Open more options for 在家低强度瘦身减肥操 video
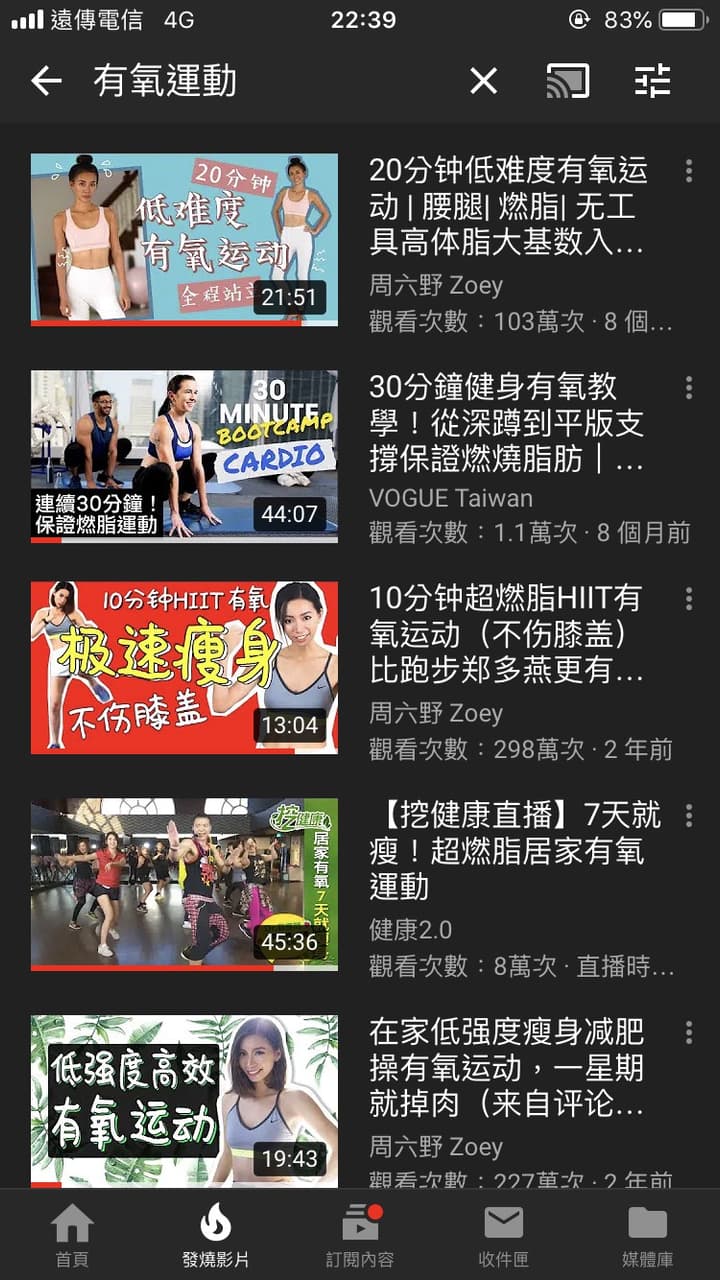 [x=688, y=1033]
